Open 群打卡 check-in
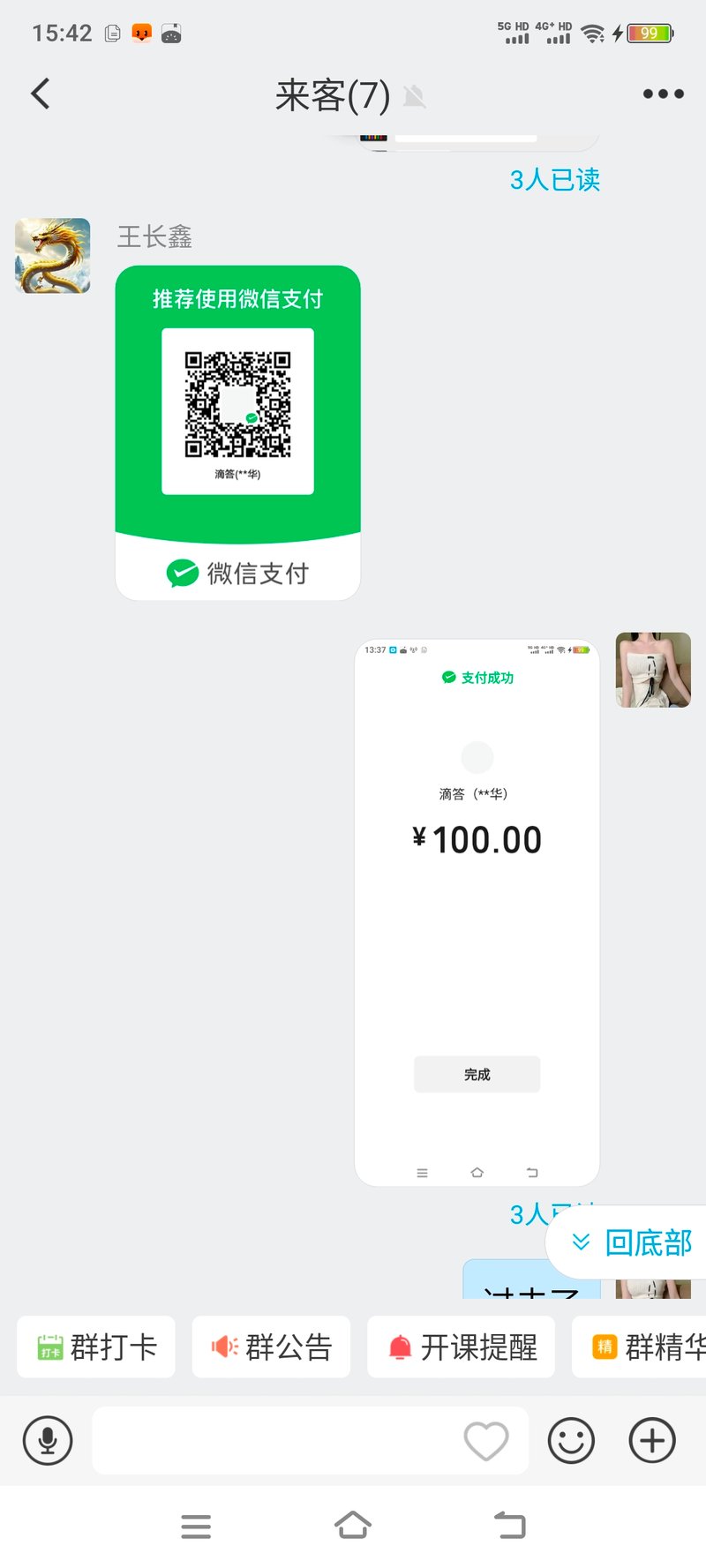This screenshot has width=706, height=1568. point(96,1347)
